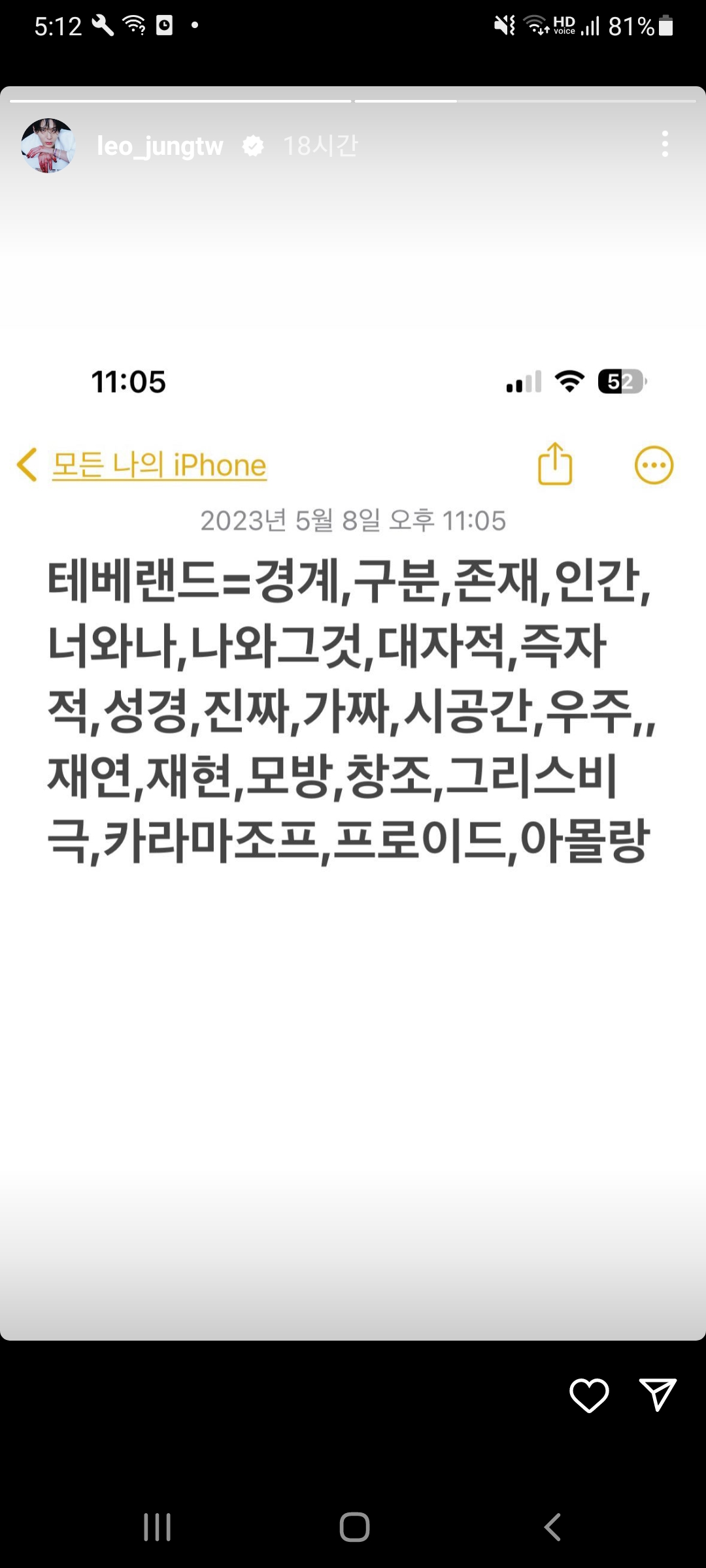Open leo_jungtw's profile picture
The width and height of the screenshot is (706, 1568).
[48, 146]
